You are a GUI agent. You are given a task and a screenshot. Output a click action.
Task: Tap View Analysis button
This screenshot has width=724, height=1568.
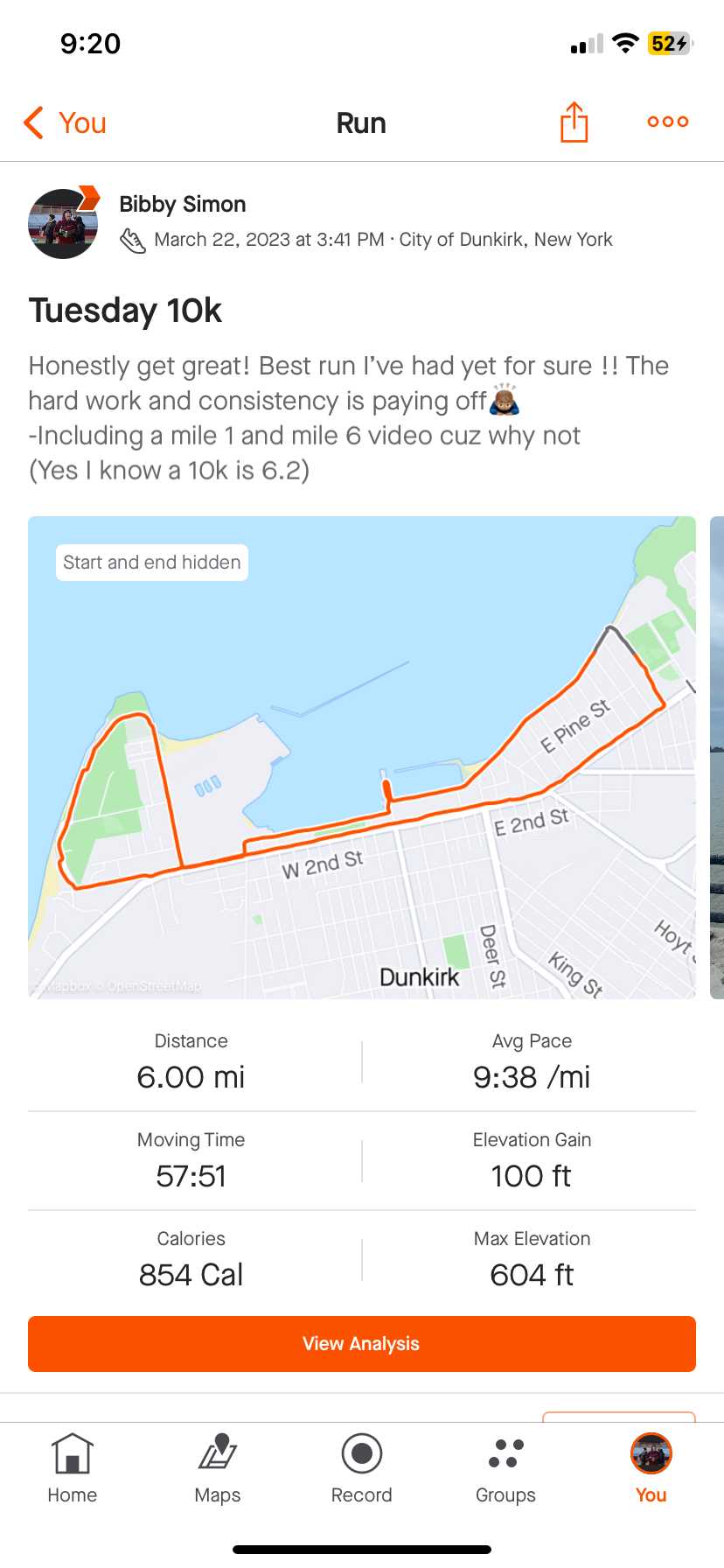(x=362, y=1343)
